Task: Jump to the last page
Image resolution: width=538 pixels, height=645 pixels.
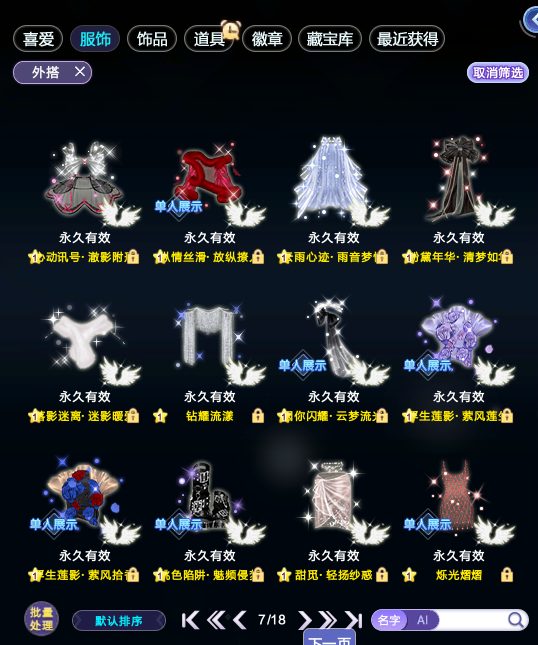Action: [353, 620]
